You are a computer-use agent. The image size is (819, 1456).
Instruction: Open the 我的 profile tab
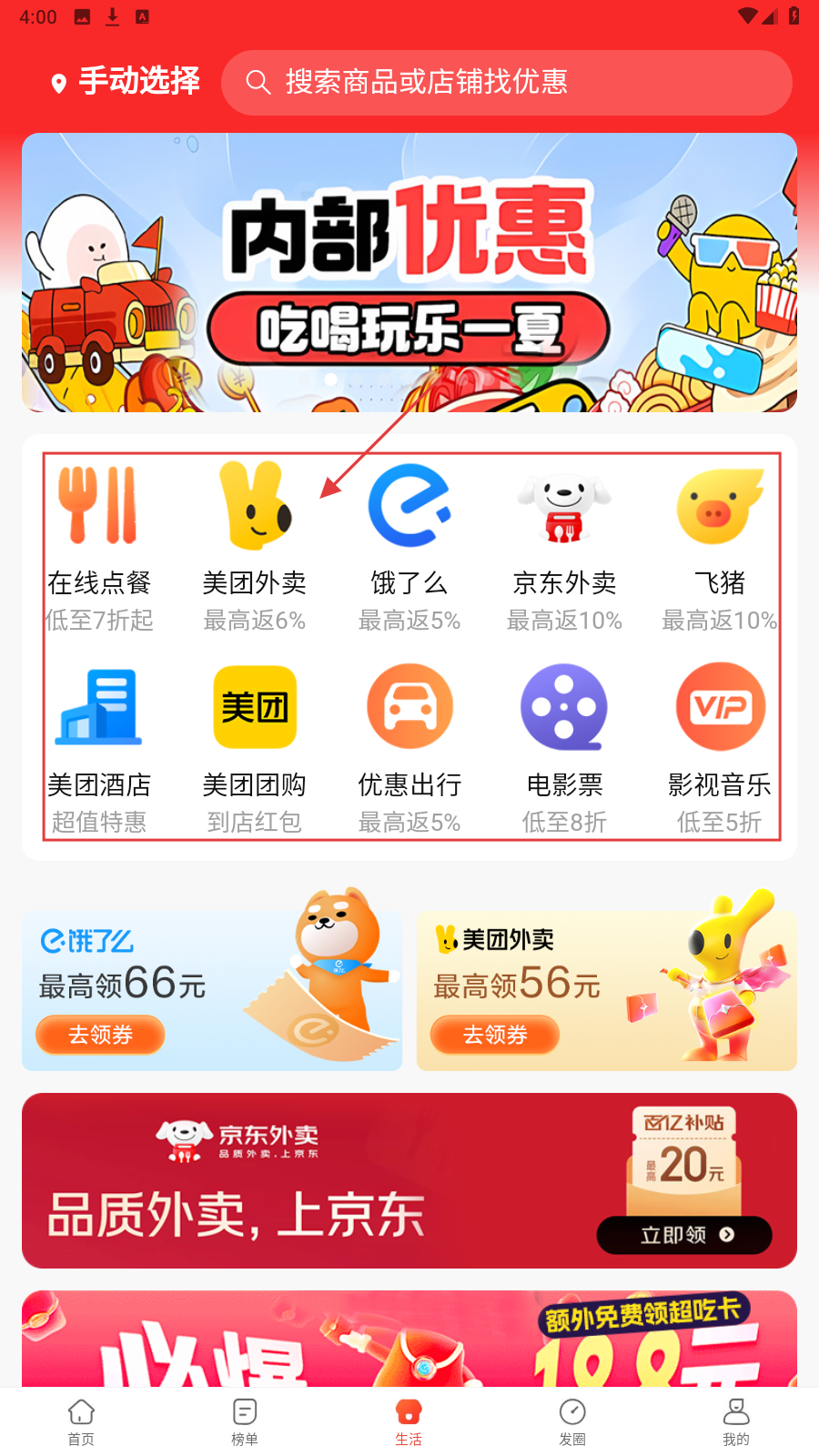[x=736, y=1421]
